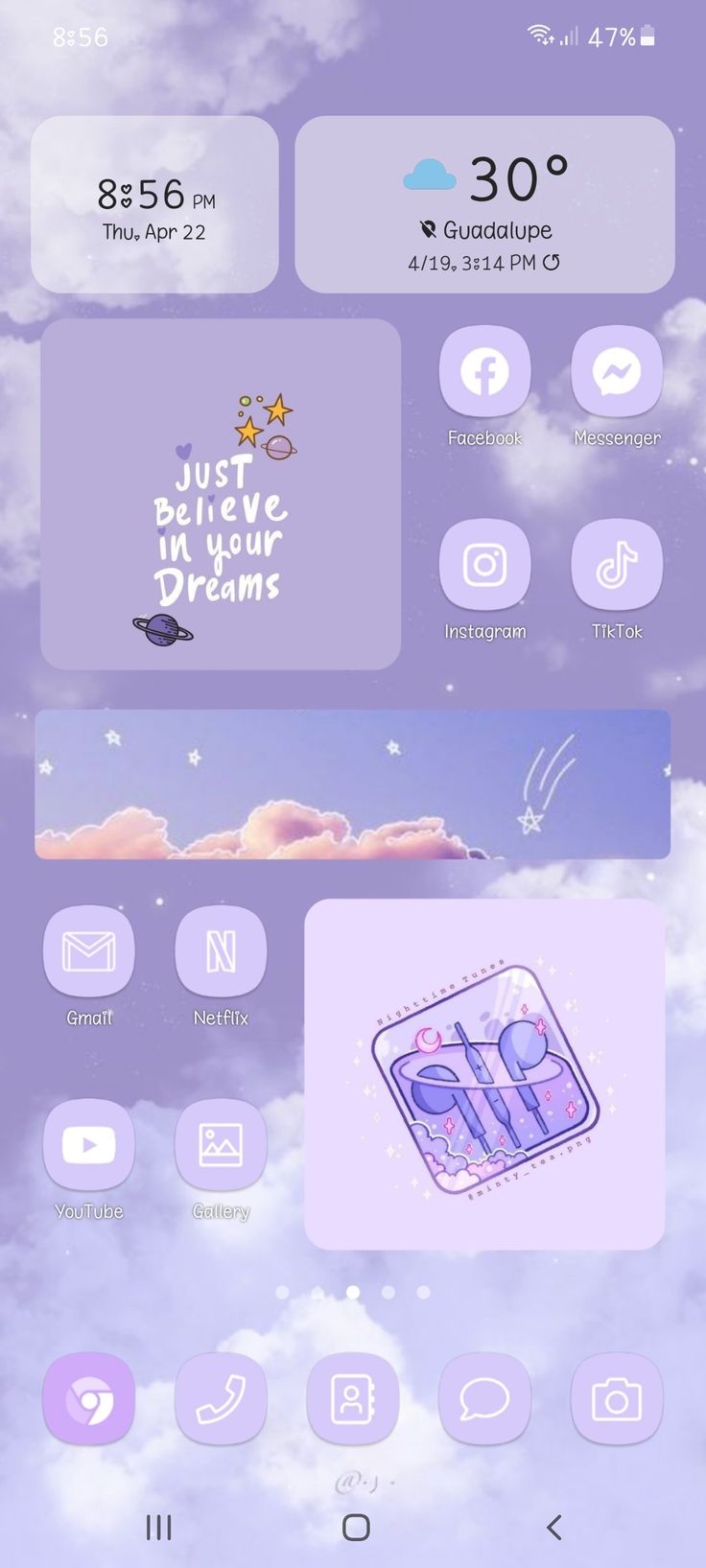This screenshot has height=1568, width=706.
Task: Open the Phone dialer
Action: click(221, 1400)
